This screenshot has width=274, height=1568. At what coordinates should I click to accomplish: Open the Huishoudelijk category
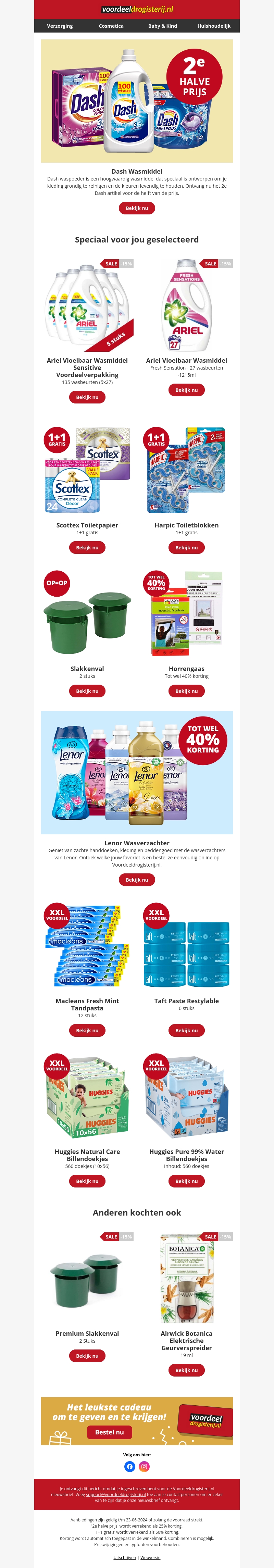pyautogui.click(x=214, y=26)
